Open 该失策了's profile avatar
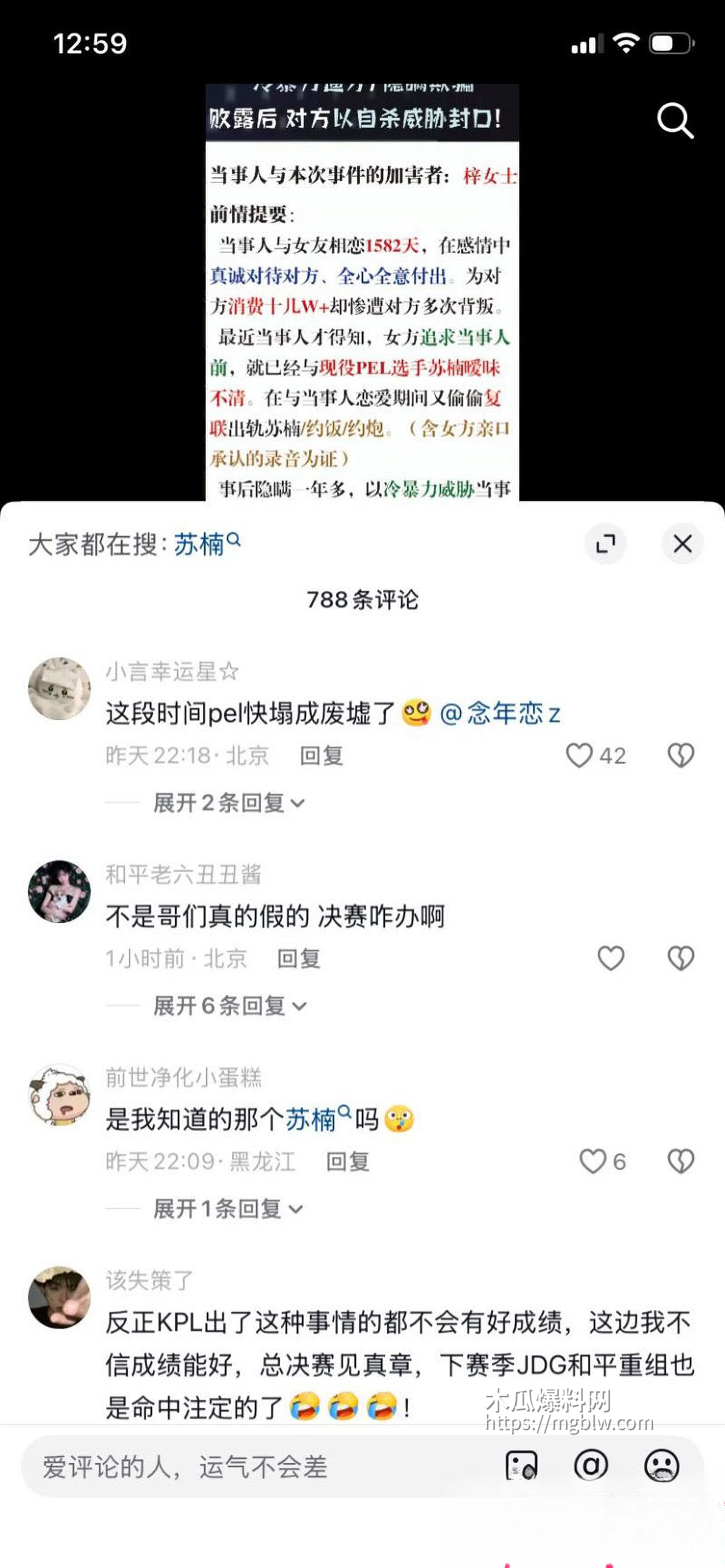 click(59, 1299)
